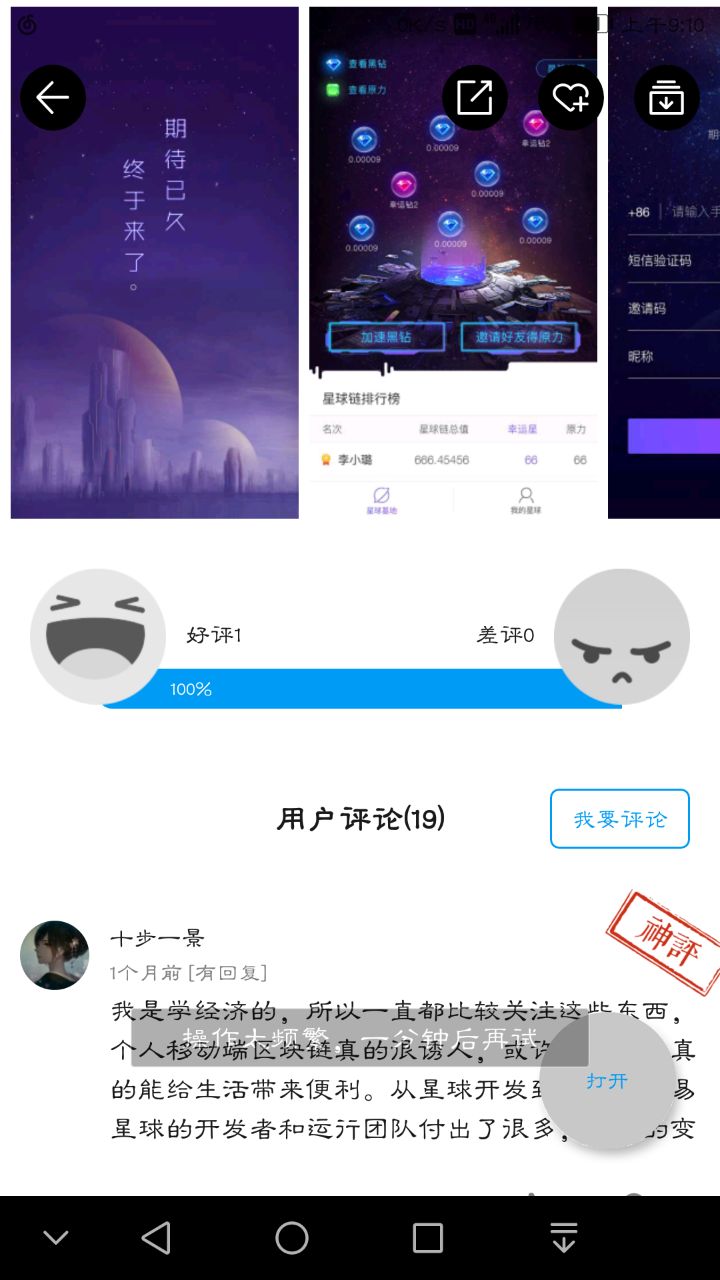Rate with the laughing 好评 face
Screen dimensions: 720x1280
tap(98, 637)
